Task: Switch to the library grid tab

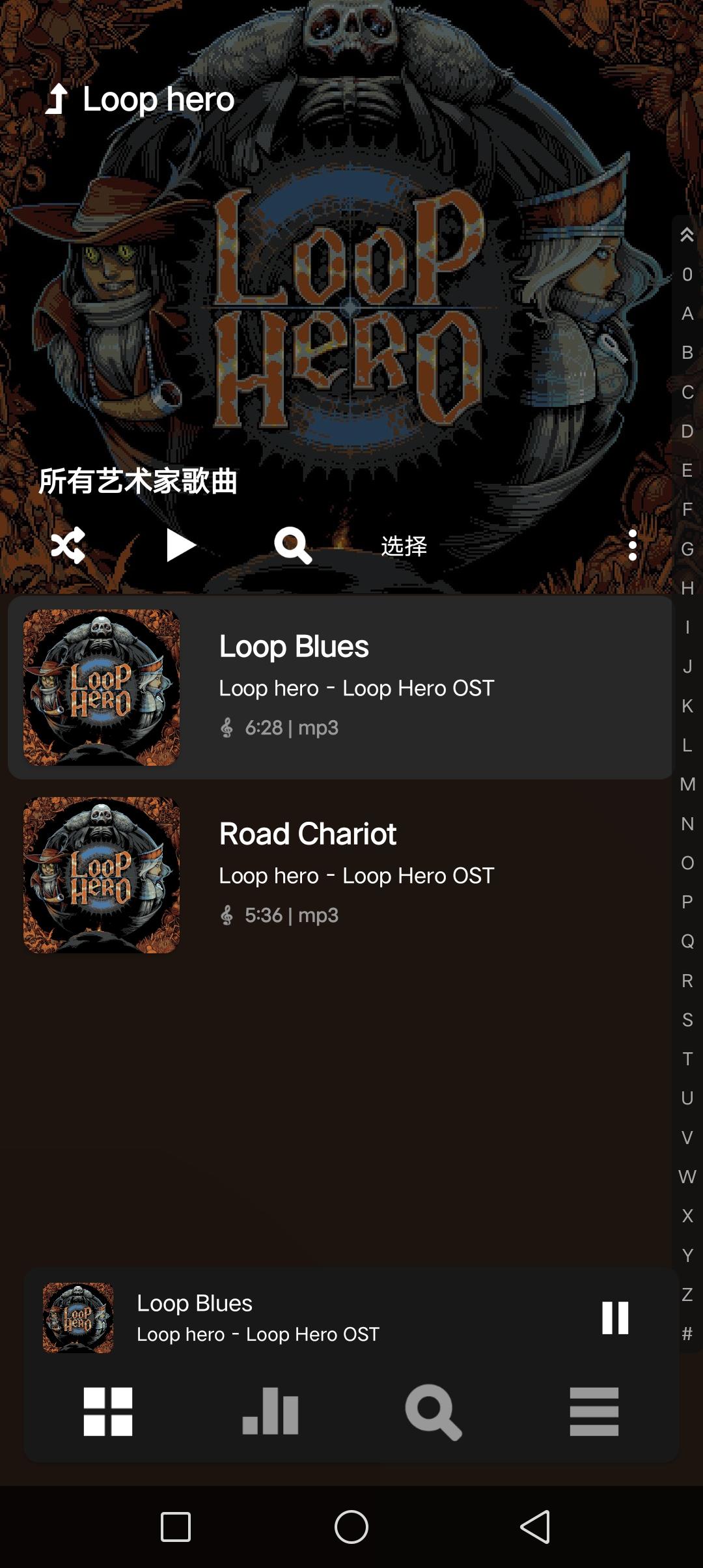Action: click(x=108, y=1412)
